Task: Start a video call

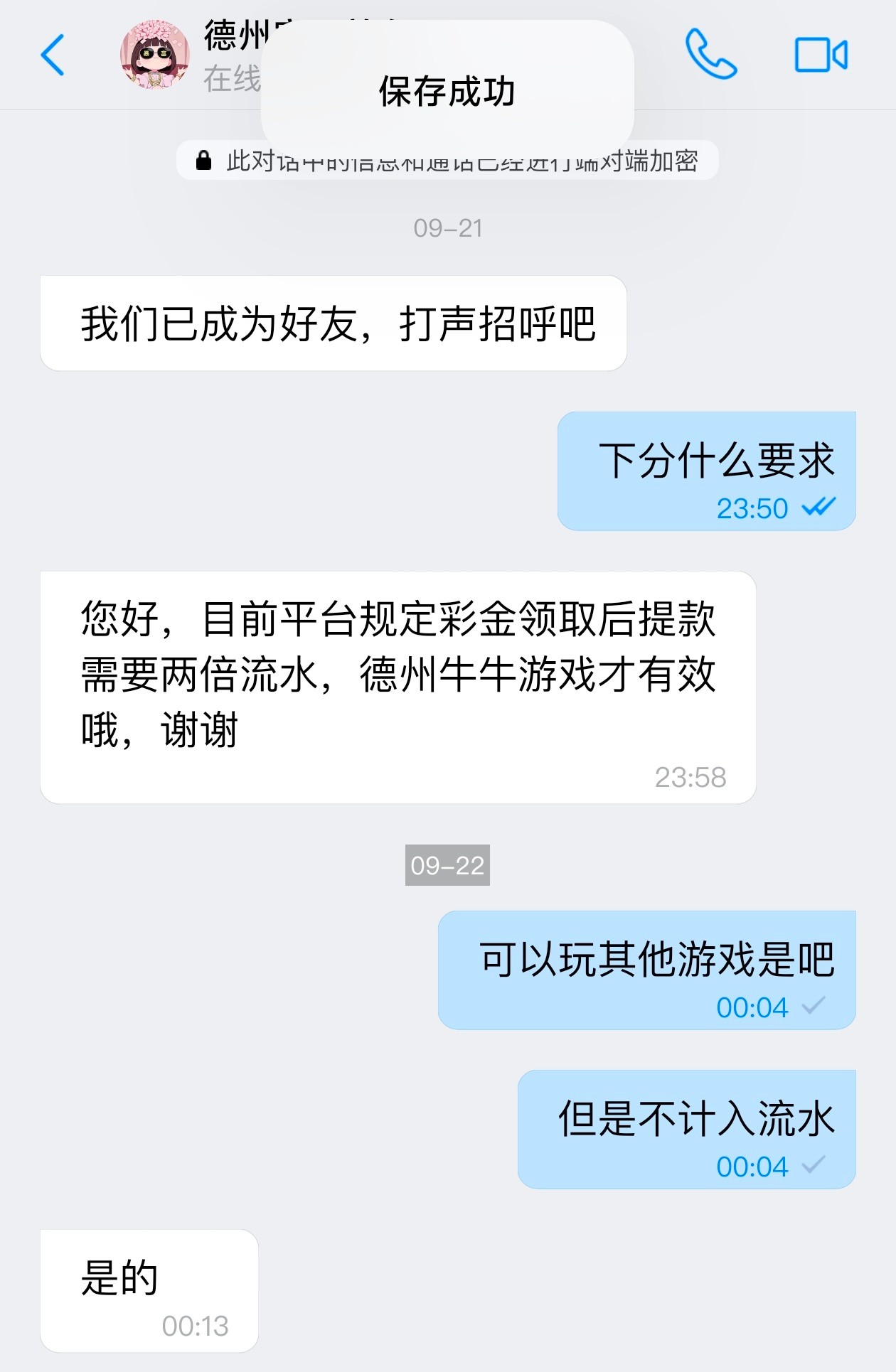Action: [x=821, y=55]
